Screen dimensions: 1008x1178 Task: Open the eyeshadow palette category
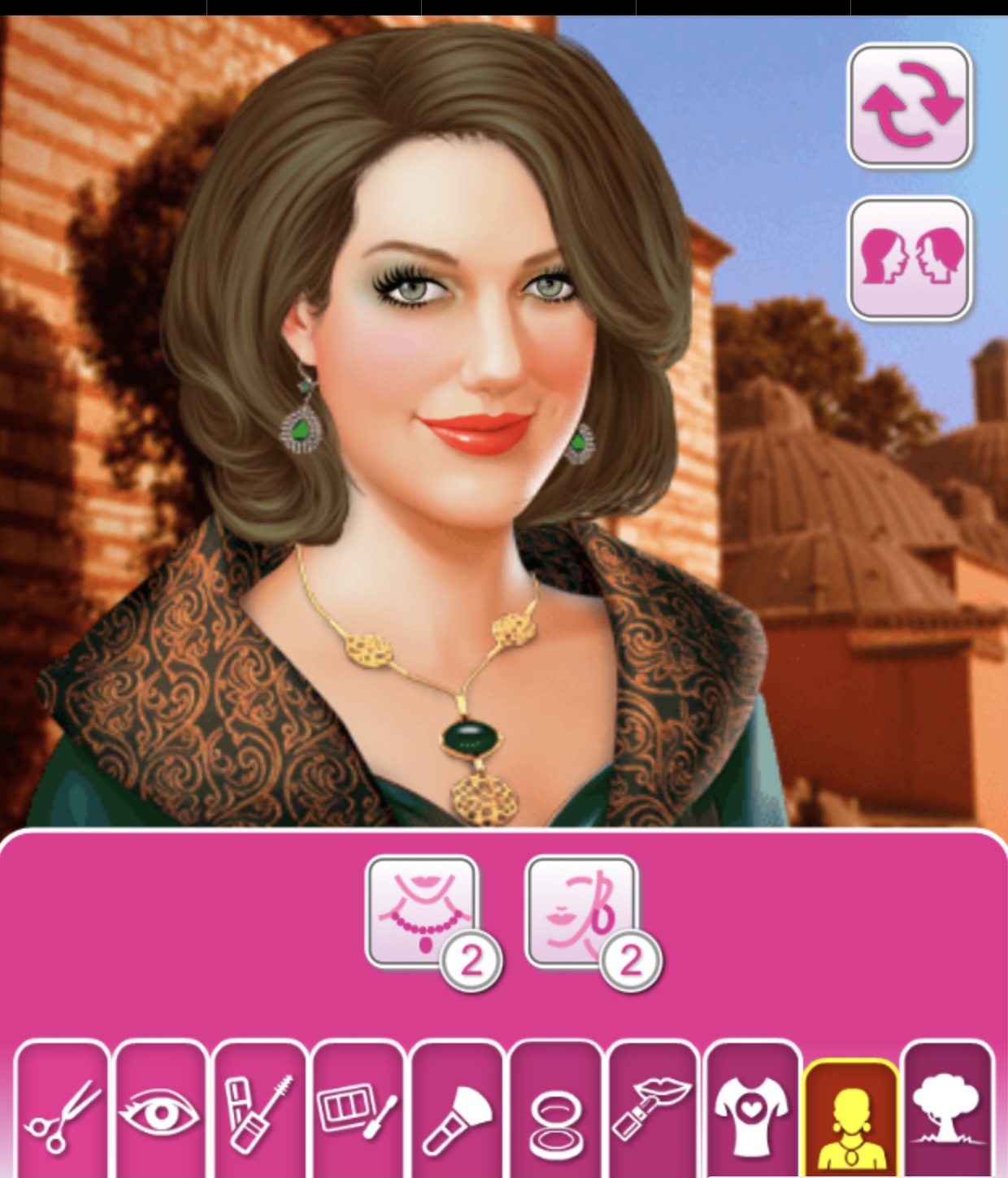[358, 1110]
